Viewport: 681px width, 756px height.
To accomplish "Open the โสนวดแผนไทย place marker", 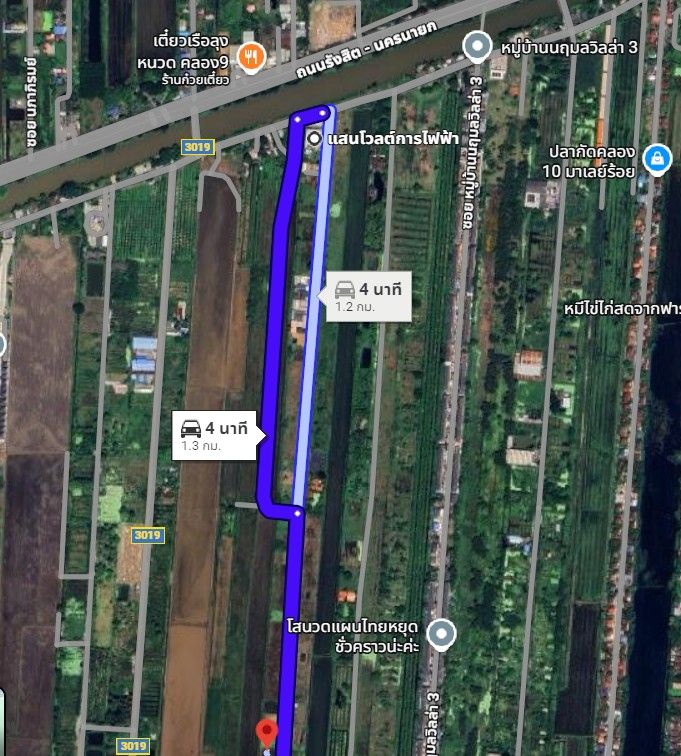I will coord(441,633).
